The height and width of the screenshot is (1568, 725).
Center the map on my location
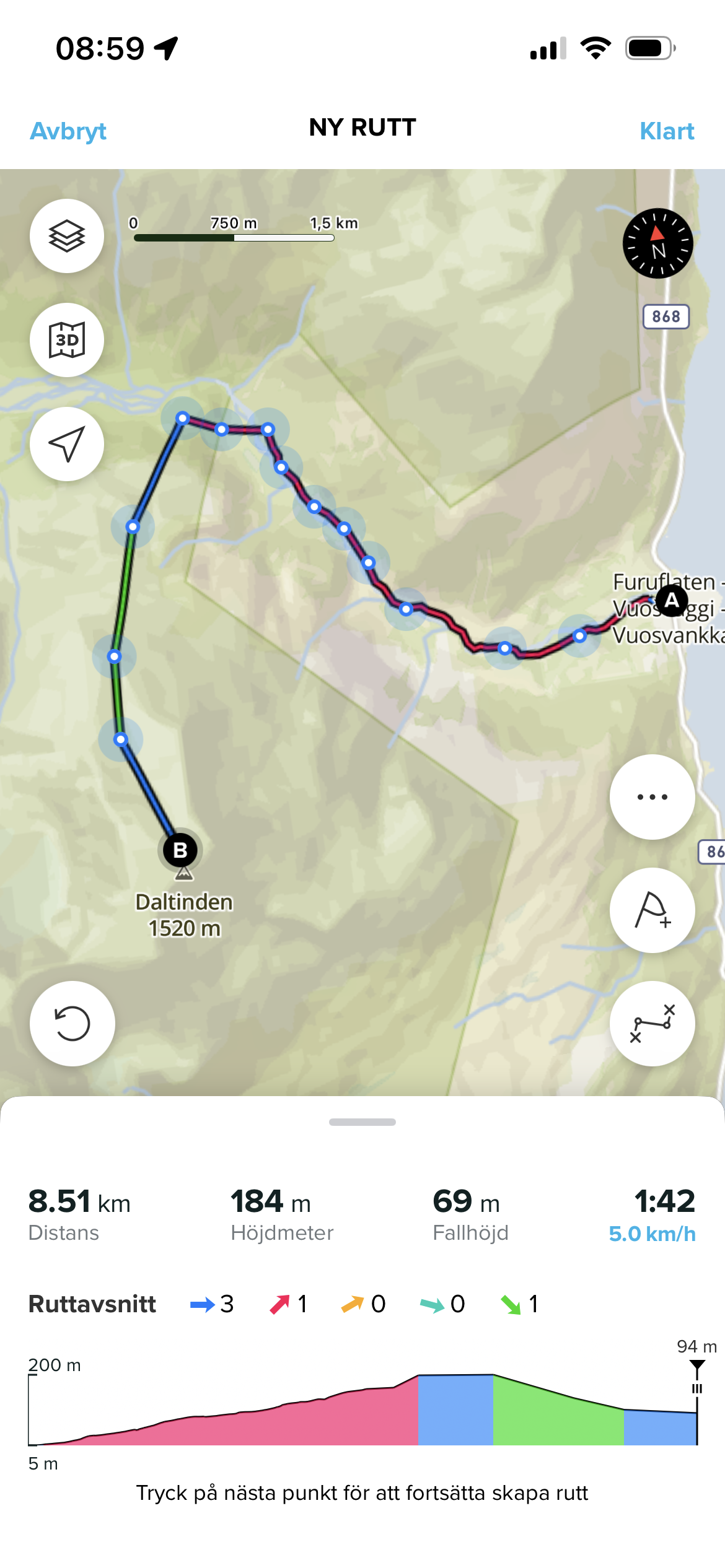pos(67,444)
